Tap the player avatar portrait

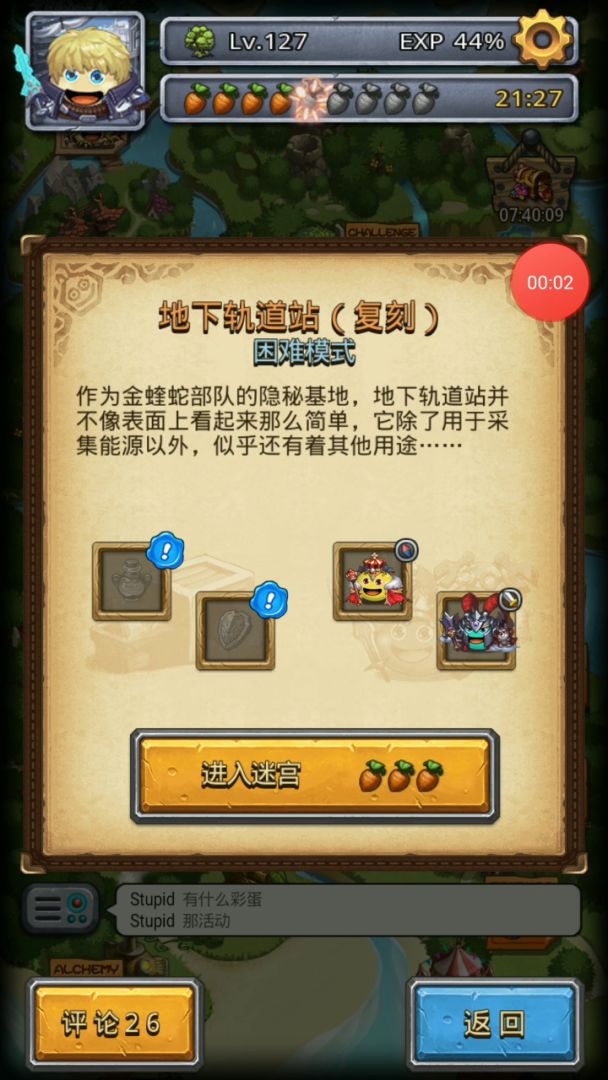coord(86,71)
